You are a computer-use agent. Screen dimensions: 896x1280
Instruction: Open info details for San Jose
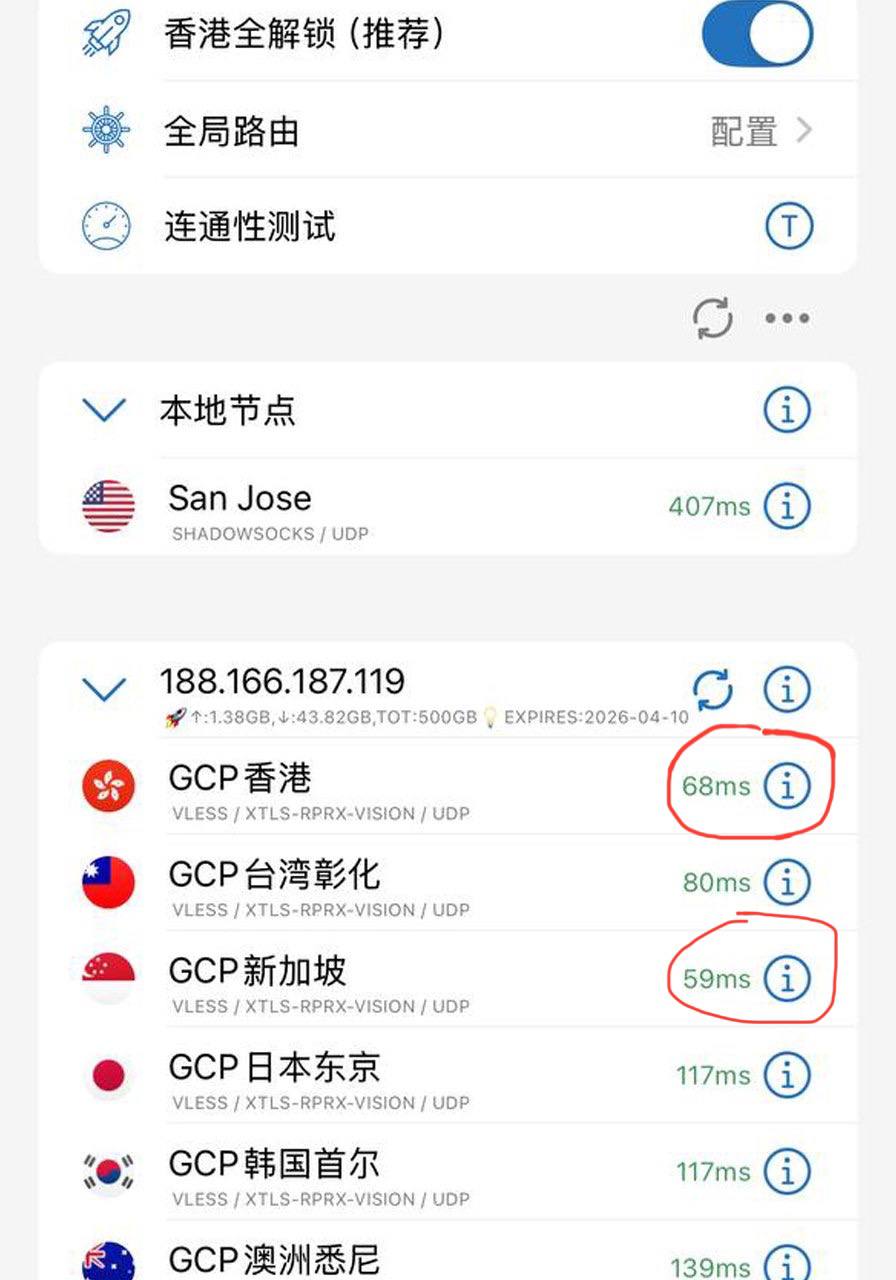(x=787, y=507)
